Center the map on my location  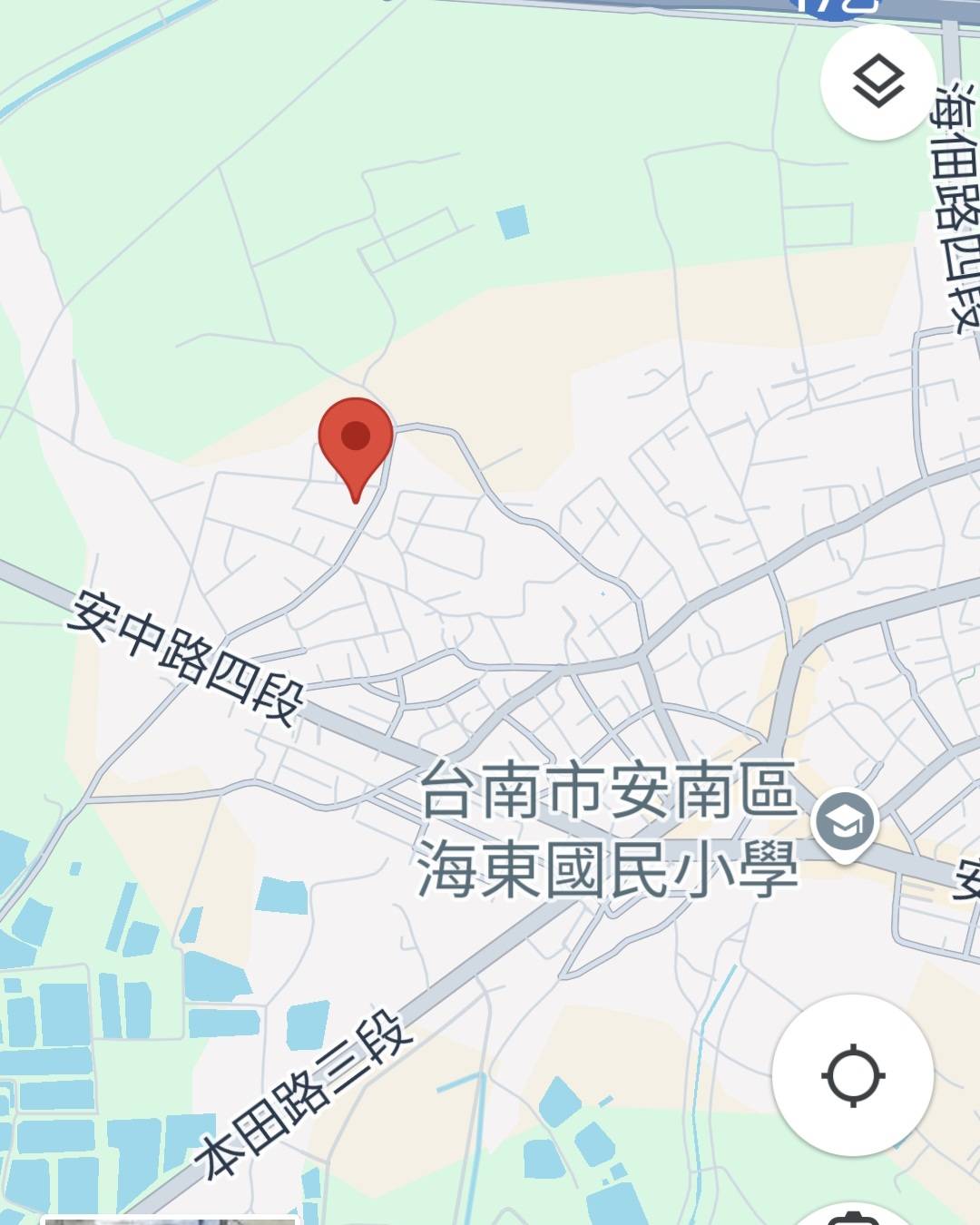point(852,1075)
